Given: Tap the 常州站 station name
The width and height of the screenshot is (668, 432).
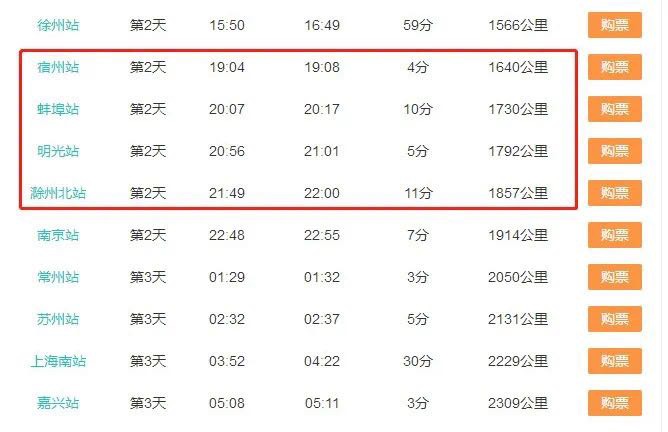Looking at the screenshot, I should click(58, 277).
